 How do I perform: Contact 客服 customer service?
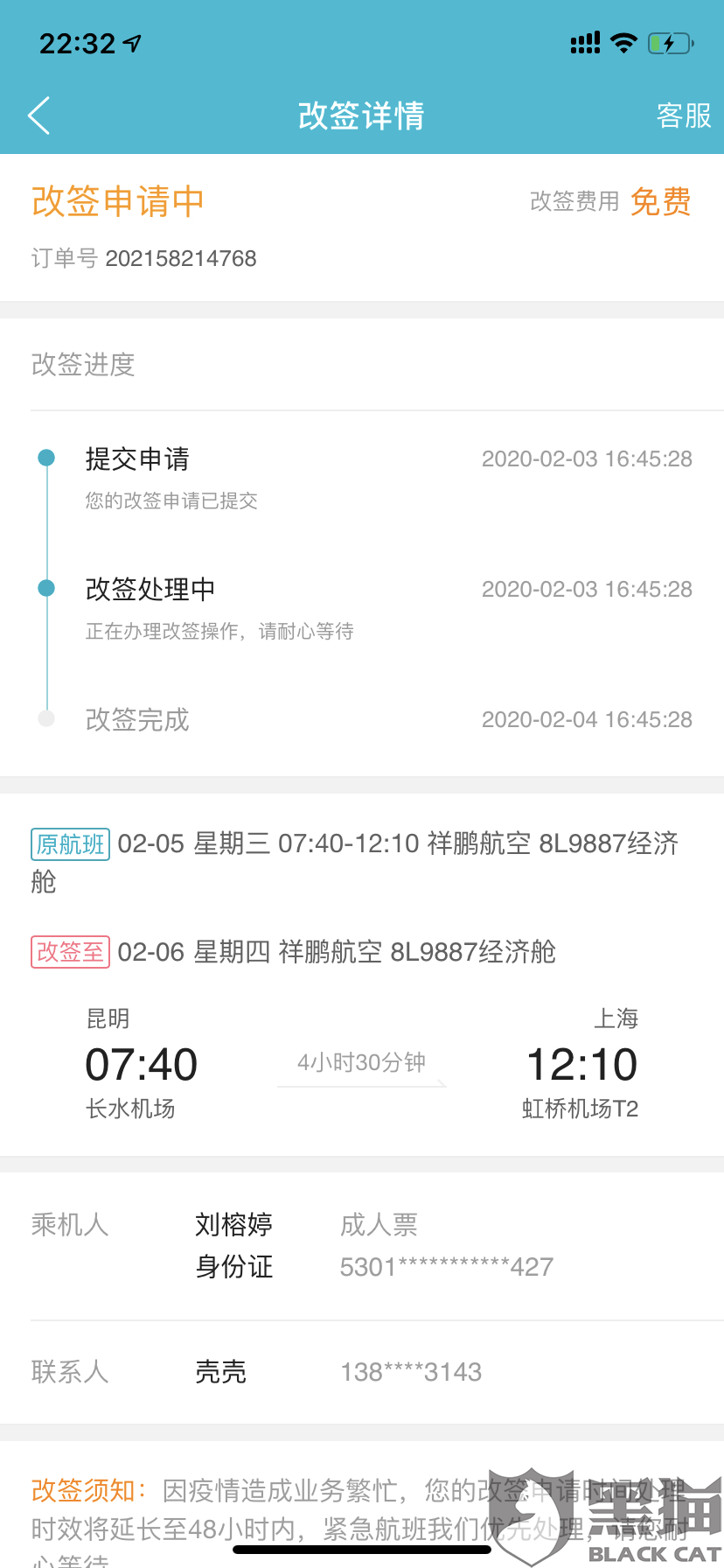tap(683, 115)
